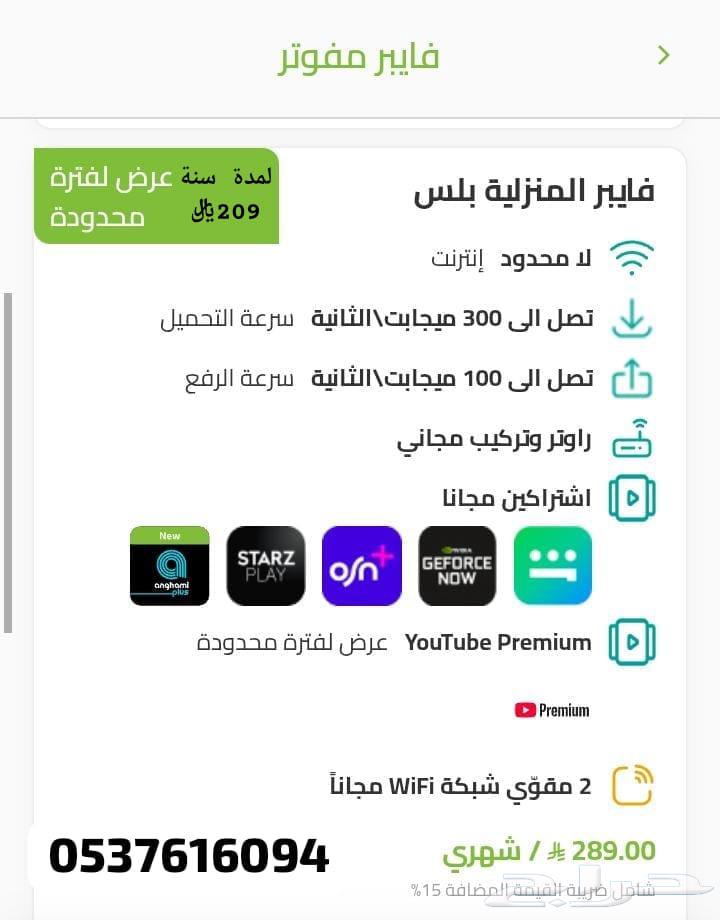Viewport: 720px width, 920px height.
Task: Open the GeForce Now app icon
Action: click(x=457, y=566)
